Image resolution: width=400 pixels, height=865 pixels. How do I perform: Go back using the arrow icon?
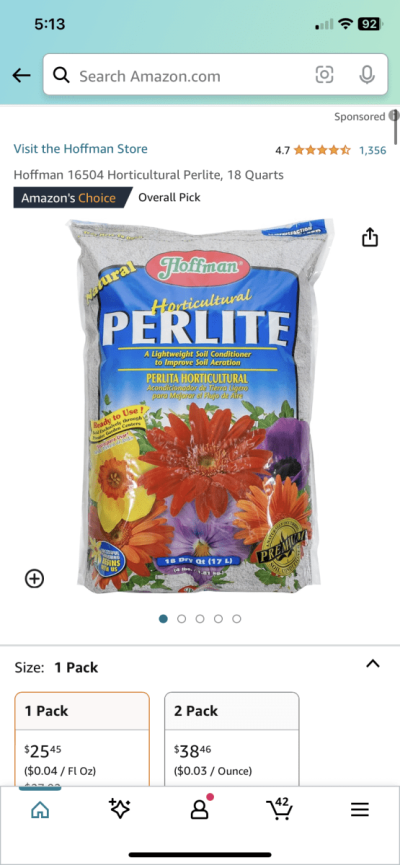coord(22,76)
